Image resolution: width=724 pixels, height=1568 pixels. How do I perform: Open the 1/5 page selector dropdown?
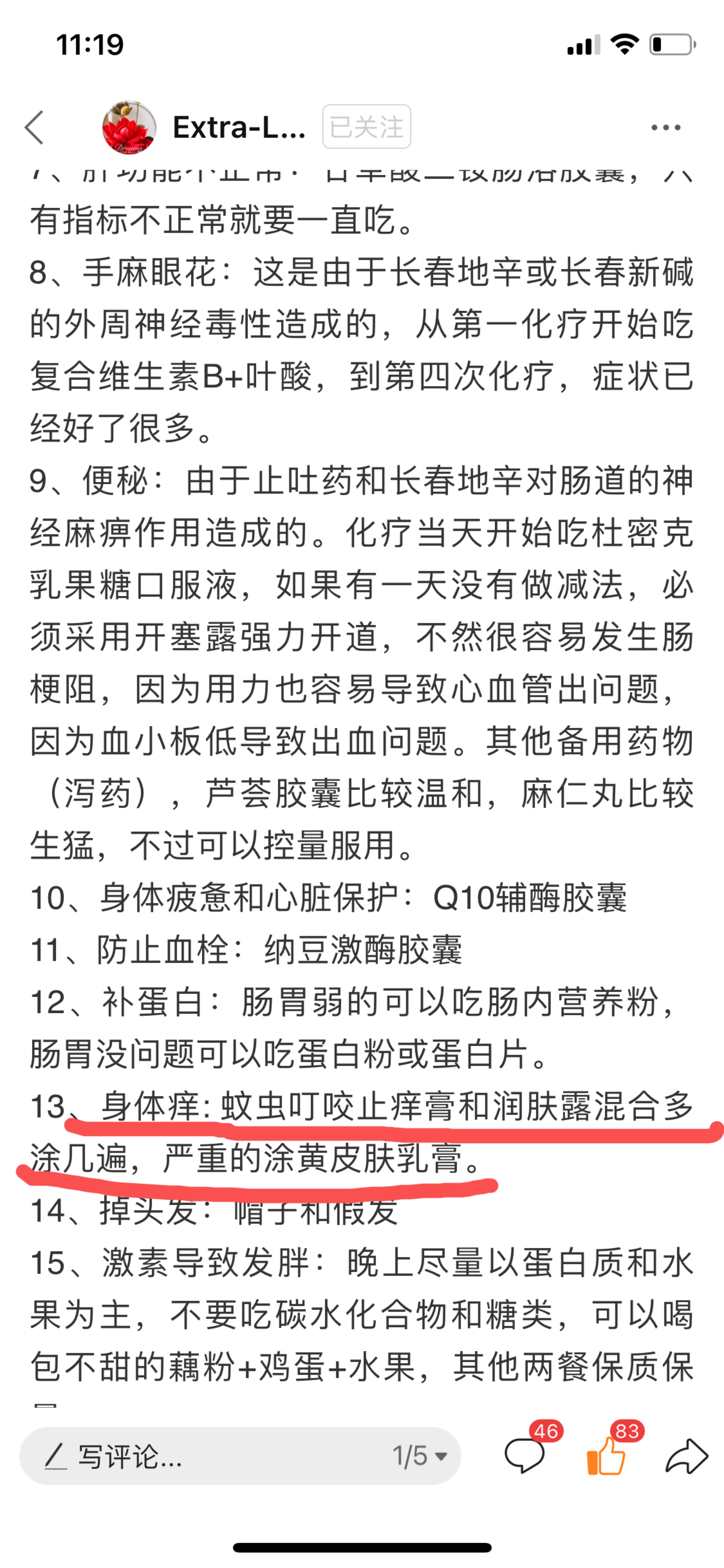click(420, 1456)
